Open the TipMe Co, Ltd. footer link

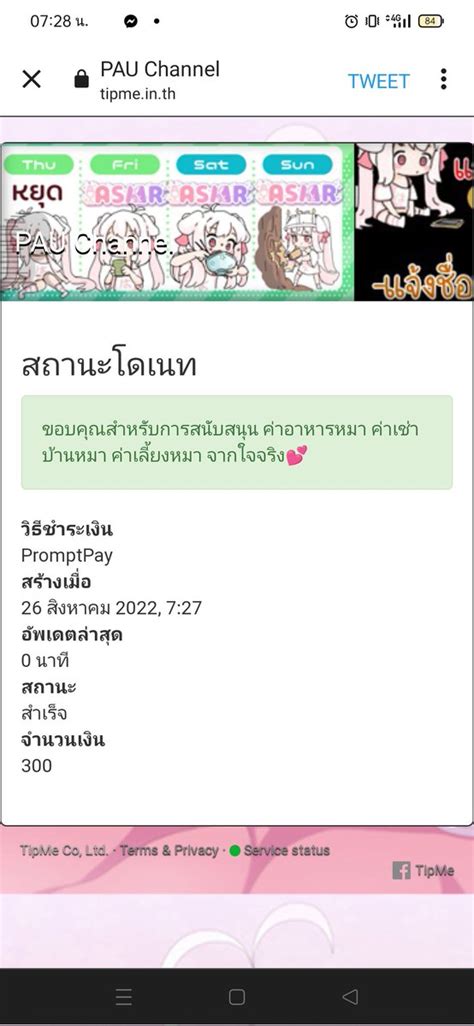[64, 851]
